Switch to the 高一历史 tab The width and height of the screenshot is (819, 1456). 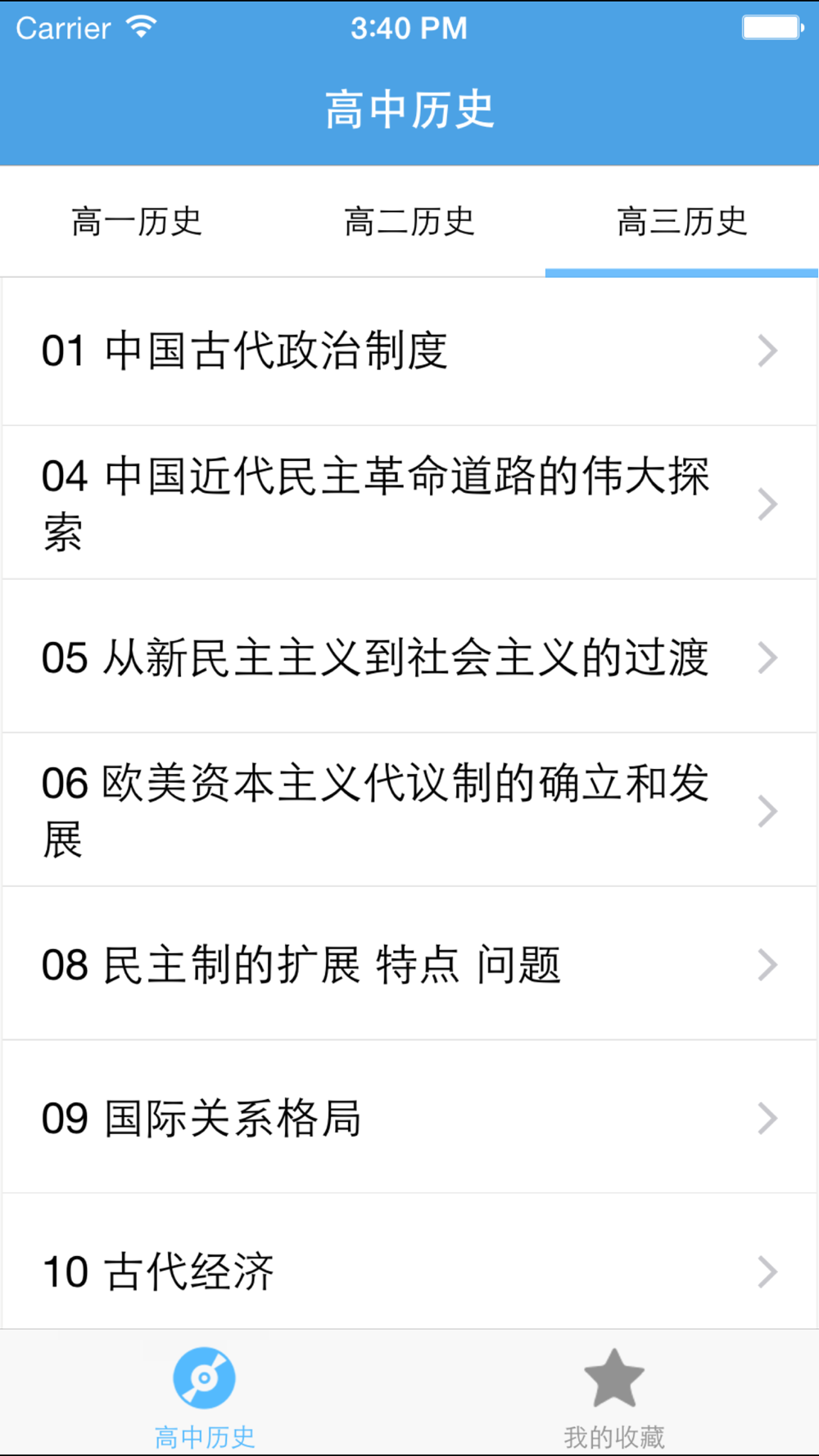click(x=137, y=222)
